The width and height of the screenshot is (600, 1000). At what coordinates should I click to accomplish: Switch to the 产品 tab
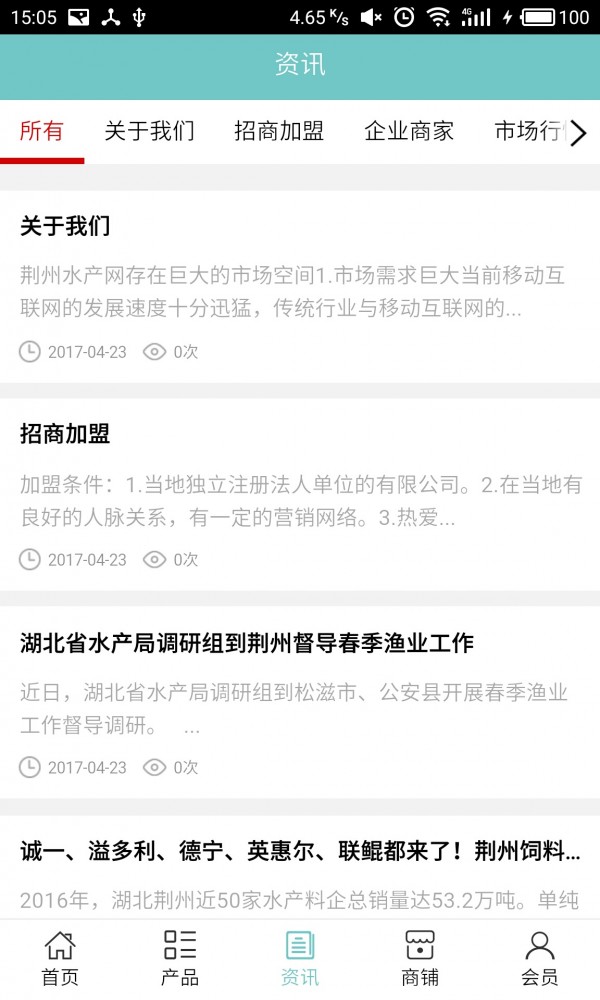pyautogui.click(x=180, y=958)
